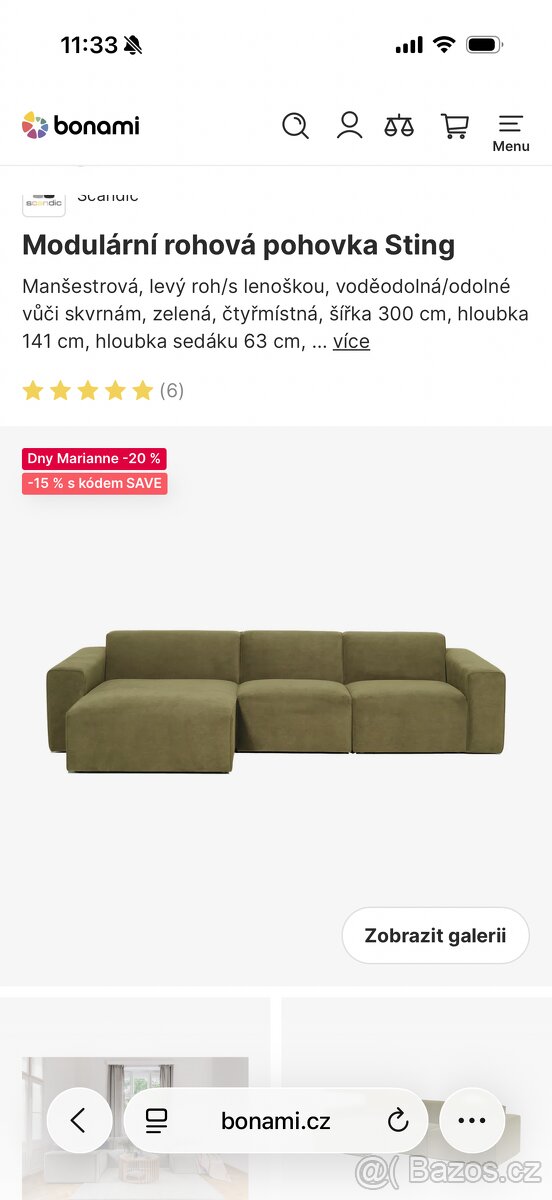Open the product comparison scales icon
This screenshot has width=552, height=1200.
(399, 126)
